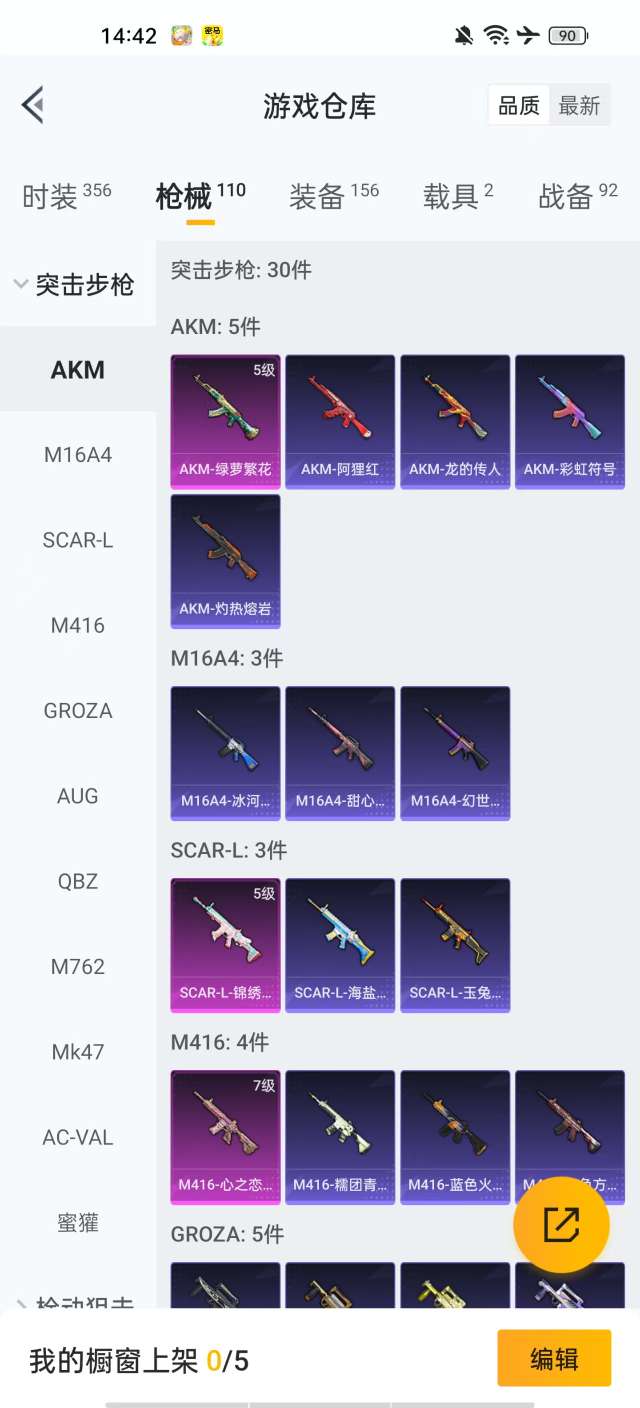Go back using the top-left arrow

click(33, 105)
